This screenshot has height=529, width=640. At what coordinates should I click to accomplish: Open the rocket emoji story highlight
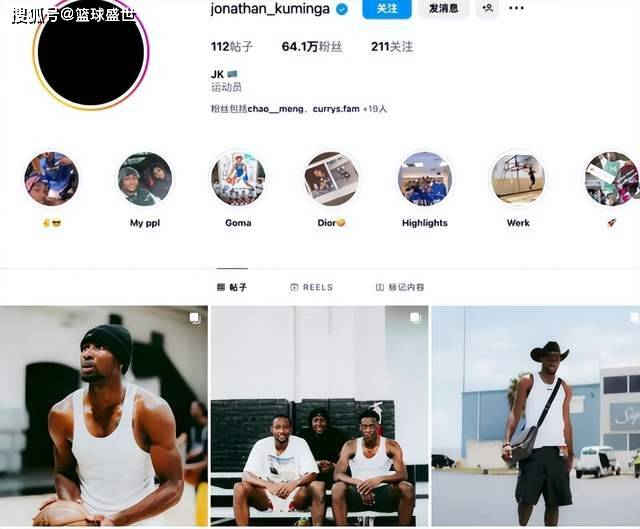(610, 179)
